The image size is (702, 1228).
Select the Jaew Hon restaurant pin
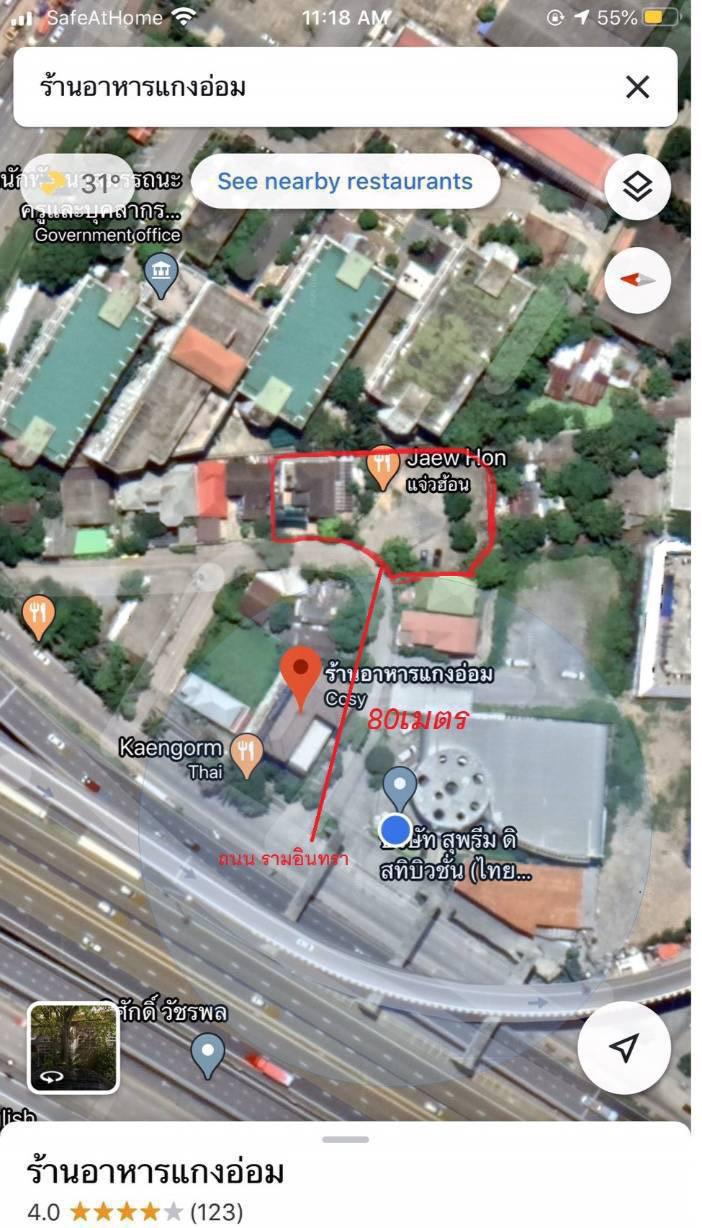pos(383,468)
